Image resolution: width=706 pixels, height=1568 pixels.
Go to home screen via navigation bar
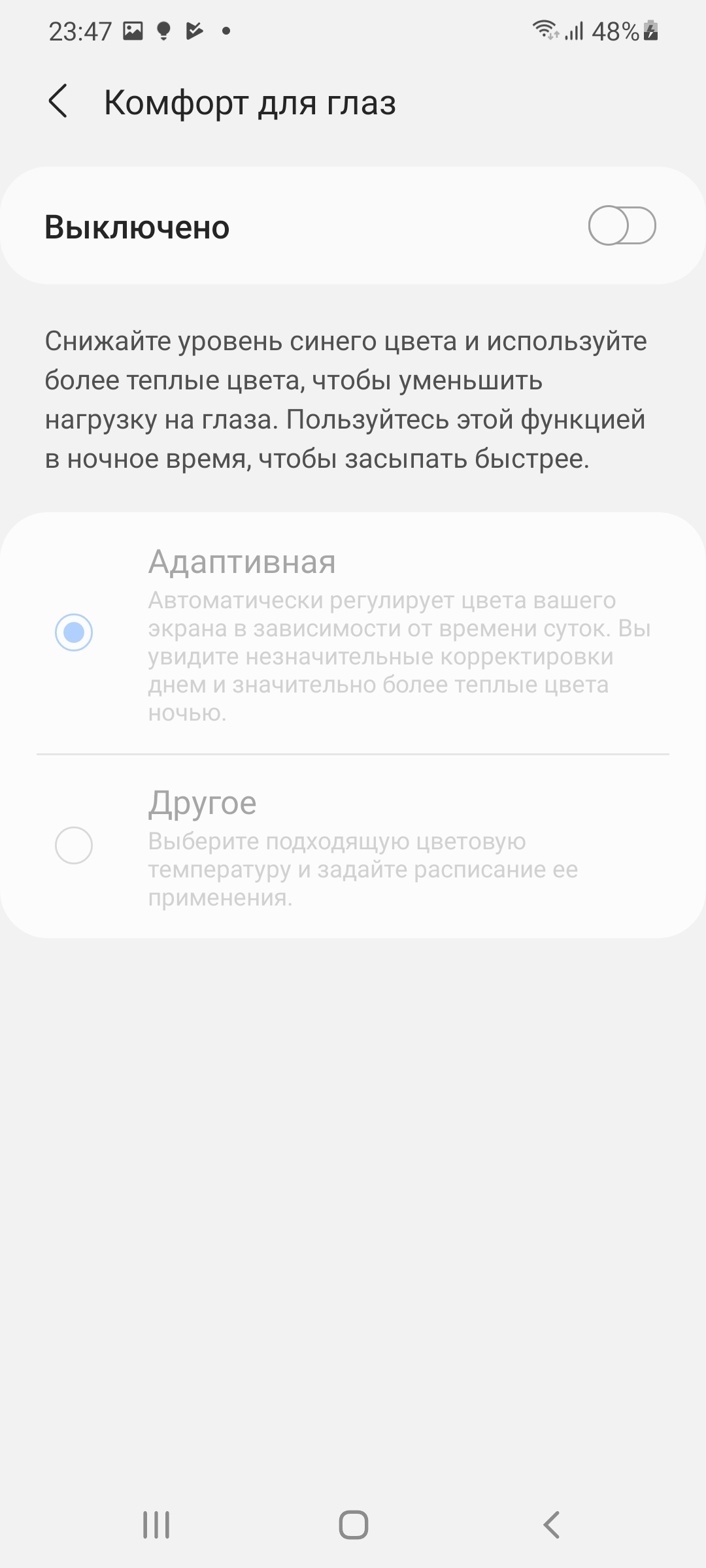(x=353, y=1525)
